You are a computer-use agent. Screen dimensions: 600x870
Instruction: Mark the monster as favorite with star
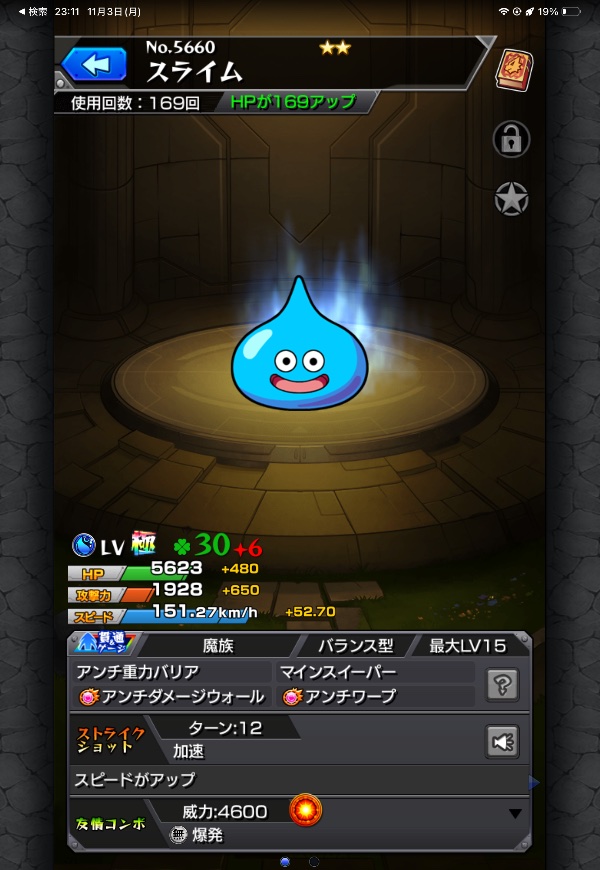(511, 198)
